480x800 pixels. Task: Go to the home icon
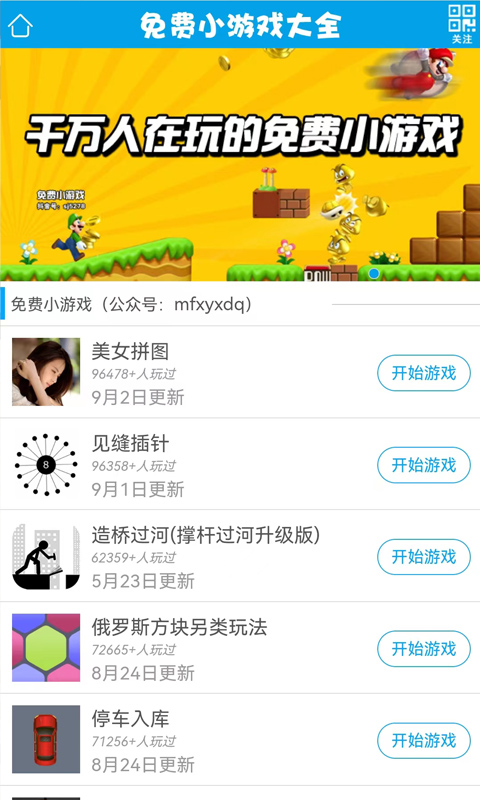tap(20, 25)
